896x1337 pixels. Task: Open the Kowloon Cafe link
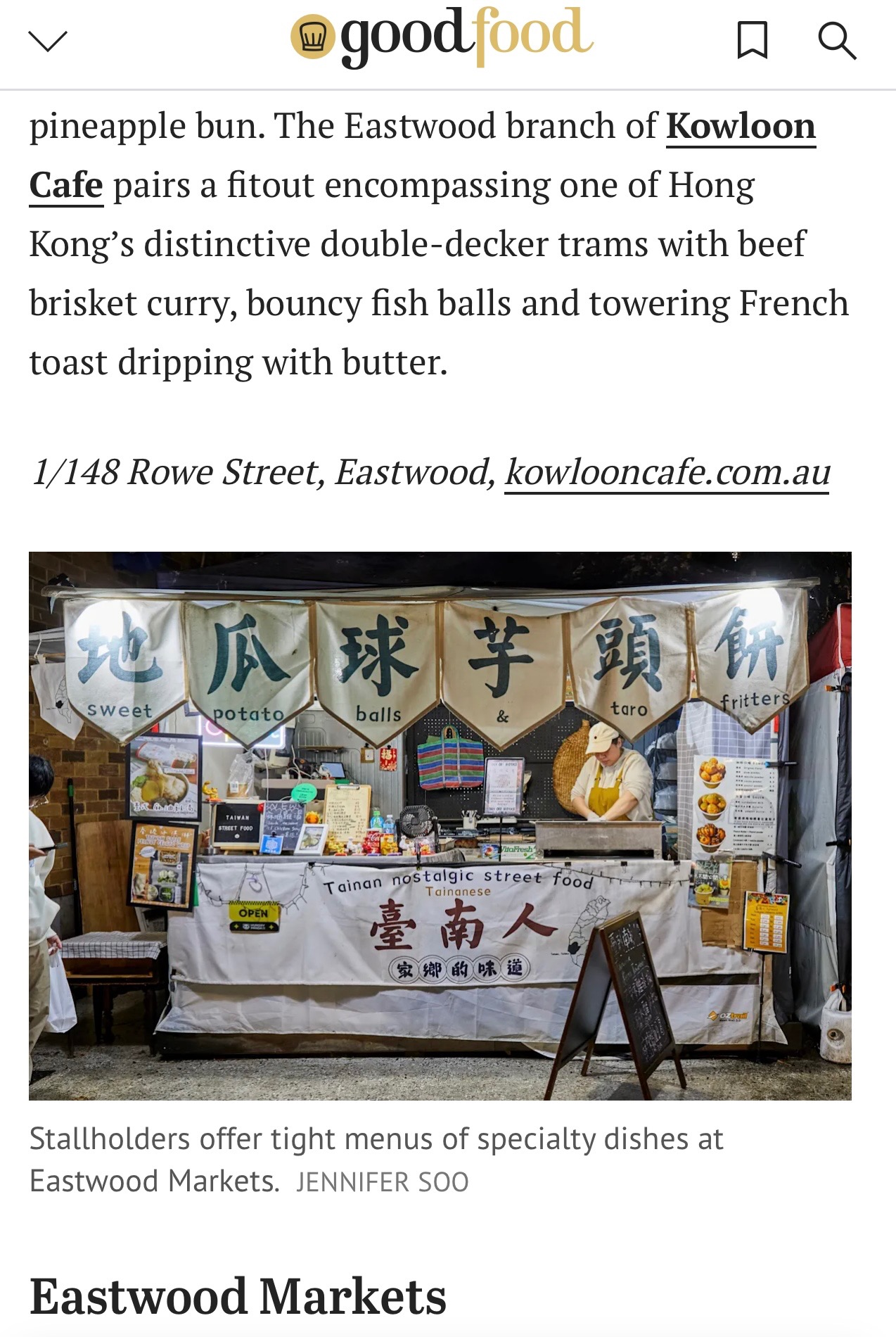(x=740, y=127)
